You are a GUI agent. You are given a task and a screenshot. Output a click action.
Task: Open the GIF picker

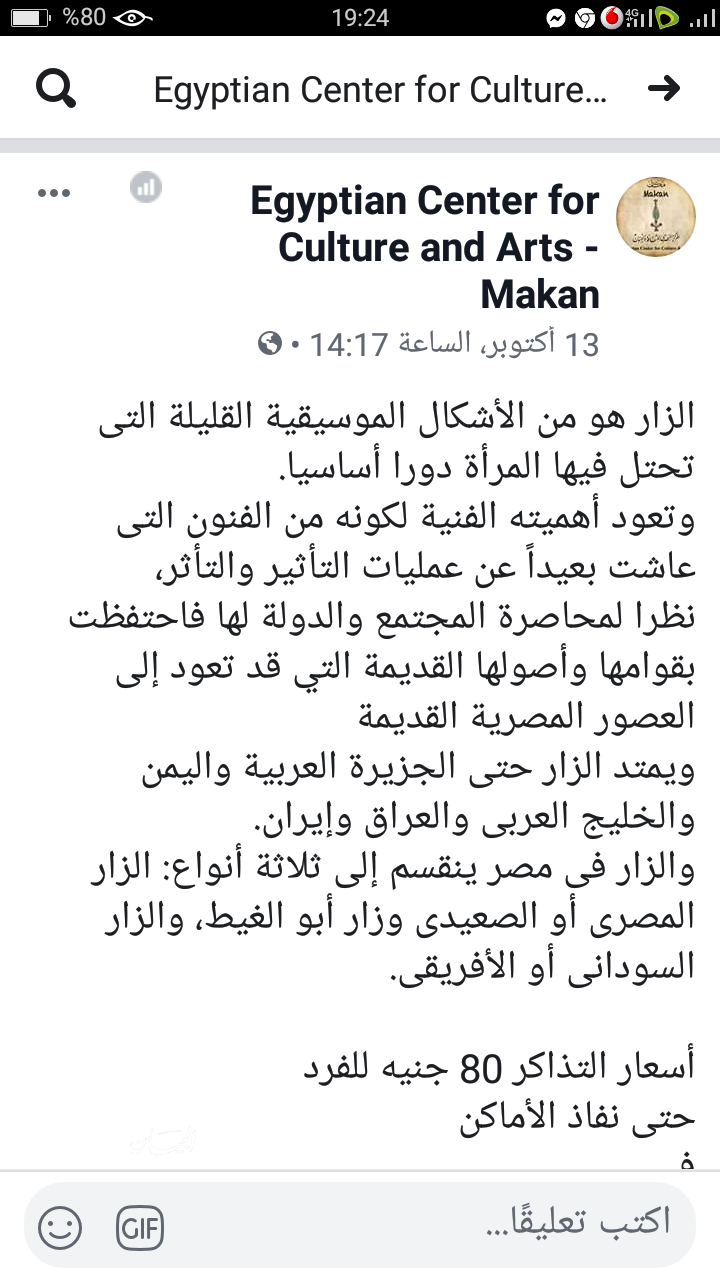point(140,1227)
